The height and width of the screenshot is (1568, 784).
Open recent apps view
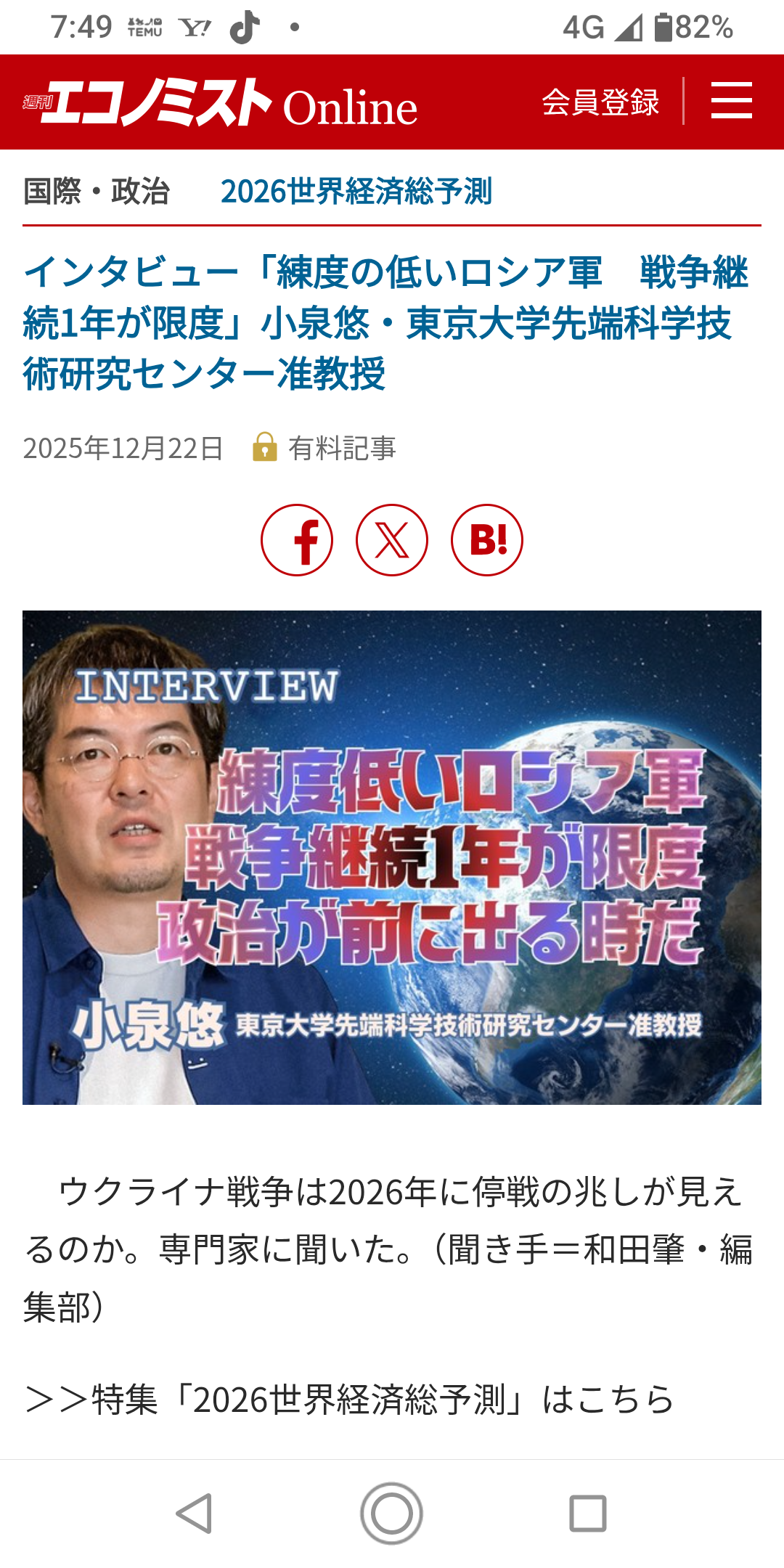(x=587, y=1514)
